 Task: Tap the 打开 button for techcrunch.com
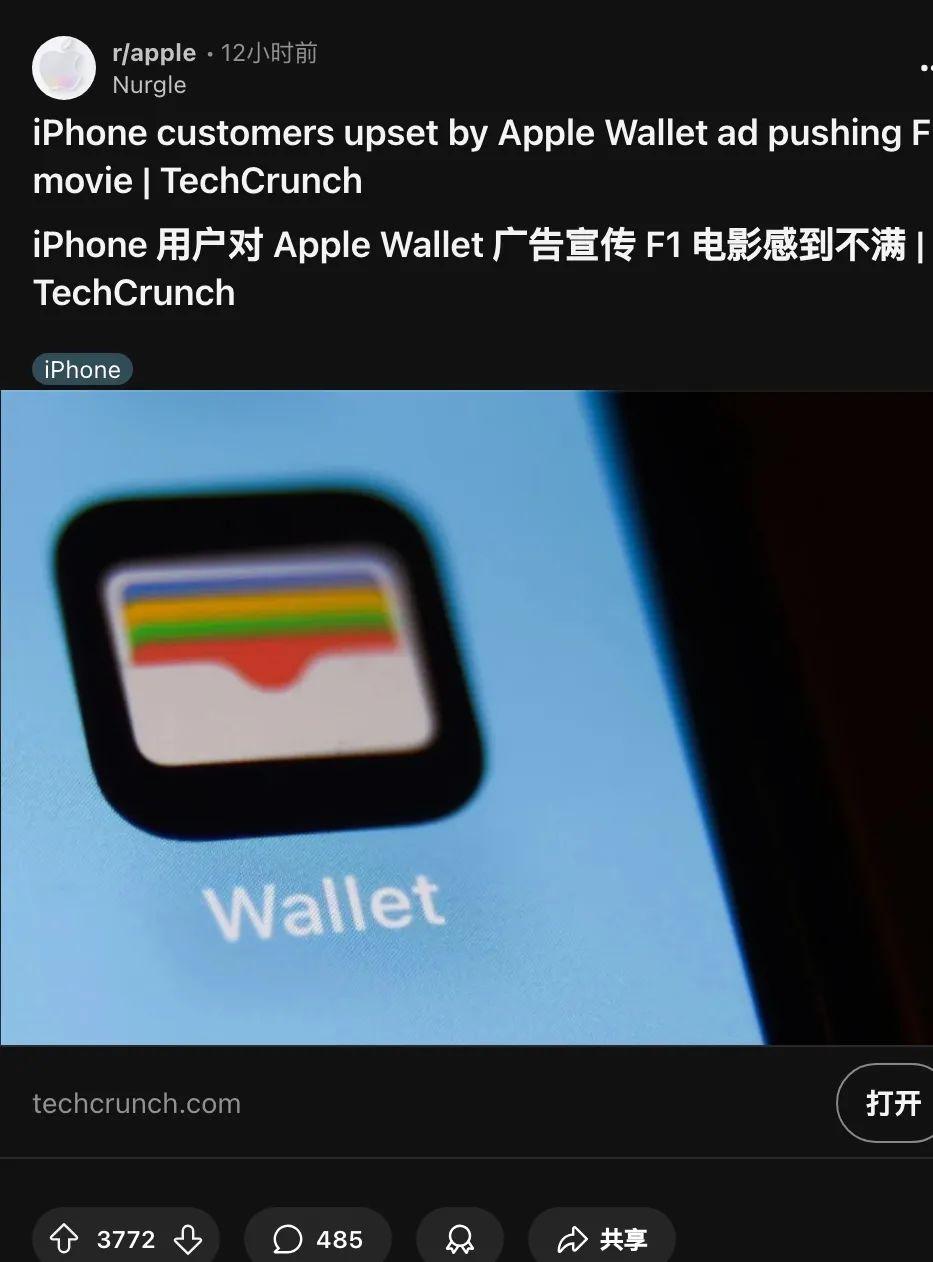(x=891, y=1103)
